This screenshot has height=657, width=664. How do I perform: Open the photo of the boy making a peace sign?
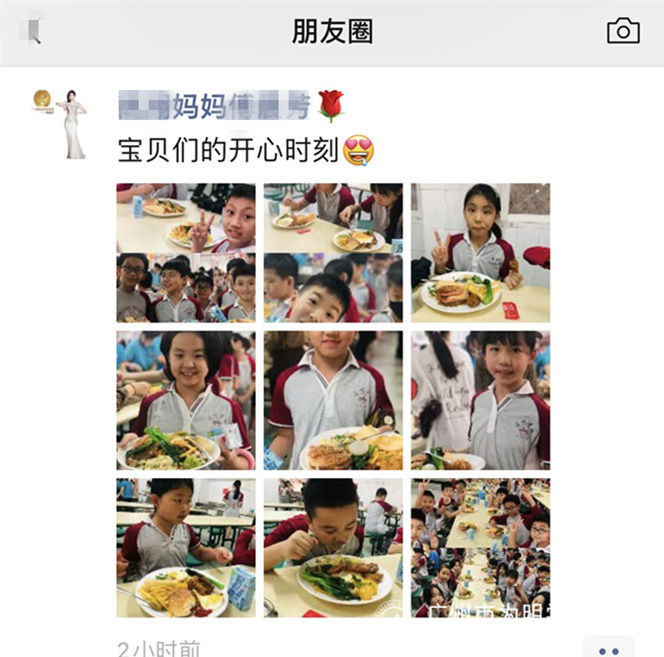click(185, 252)
